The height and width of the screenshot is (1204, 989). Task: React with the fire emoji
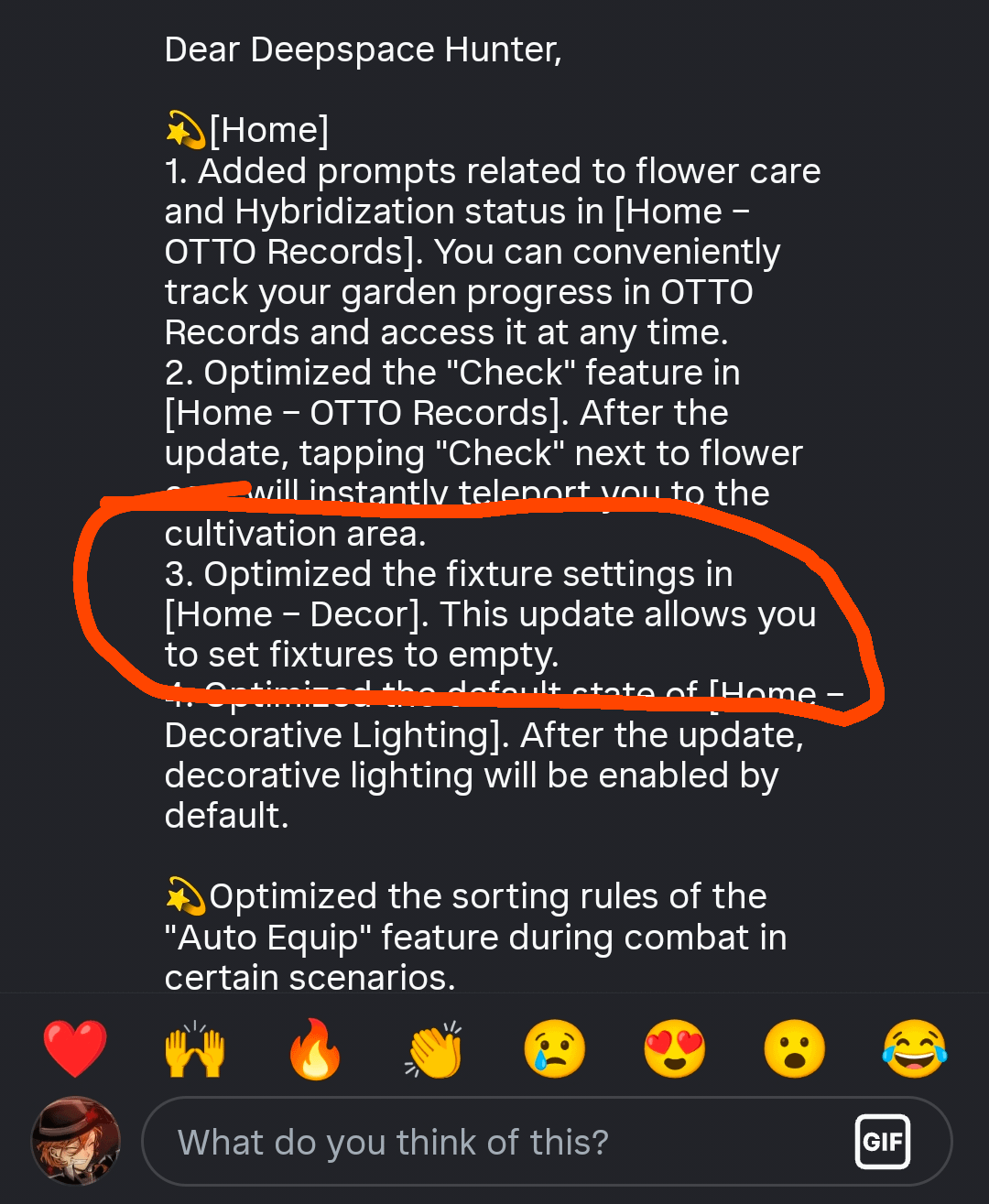[x=314, y=1049]
